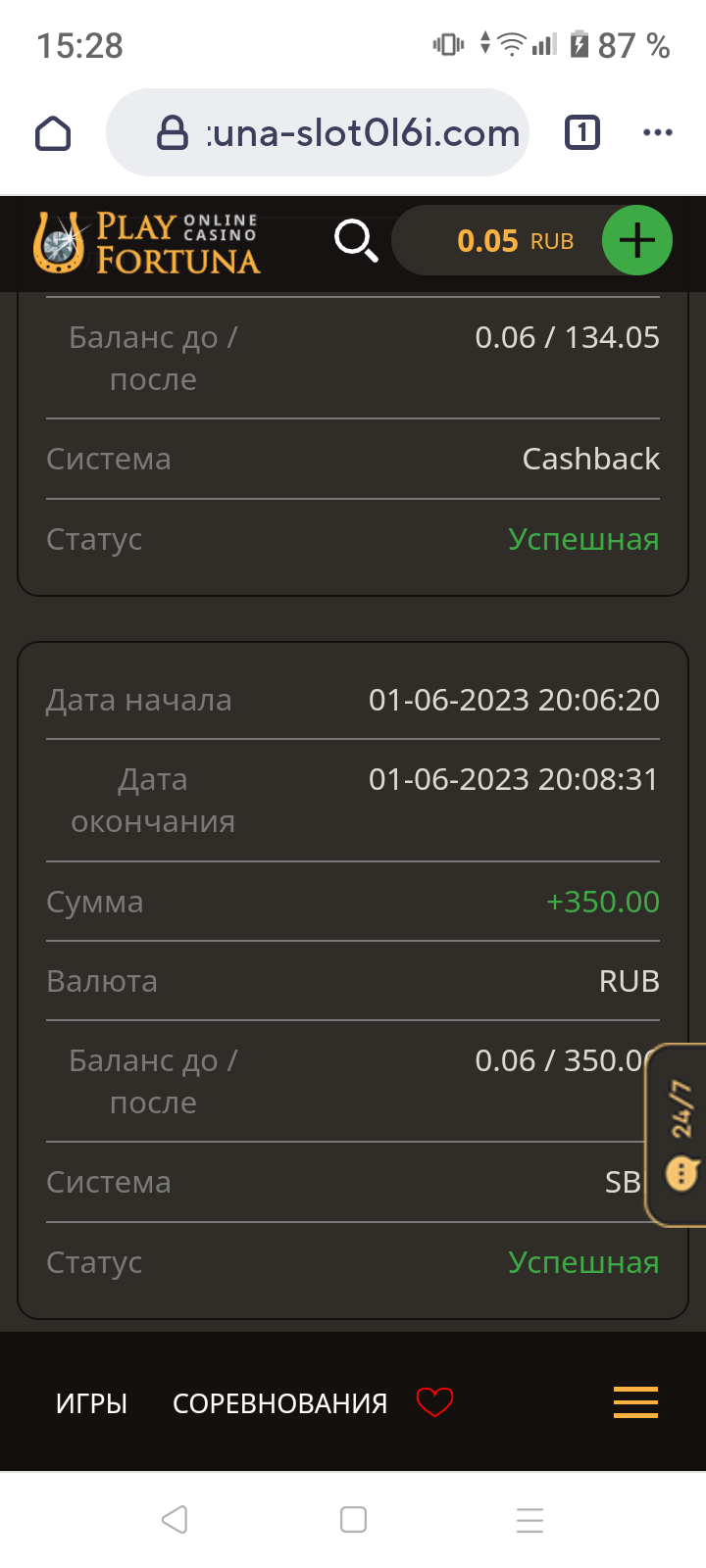Add funds with the green plus button
The height and width of the screenshot is (1568, 706).
coord(636,241)
